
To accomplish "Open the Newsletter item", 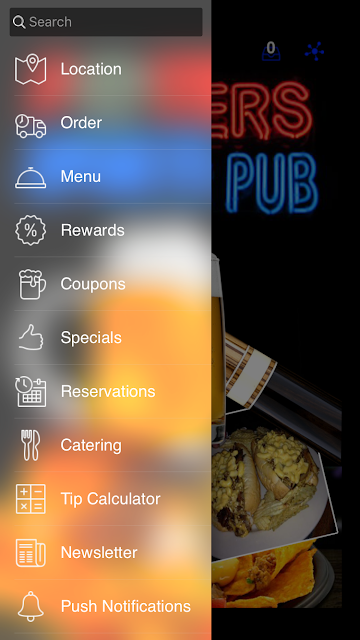I will [x=106, y=553].
